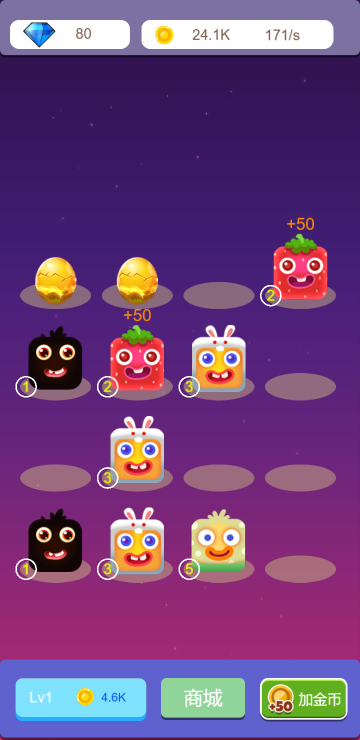This screenshot has width=360, height=740.
Task: Tap the Lv1 4.6K purchase button
Action: (81, 699)
